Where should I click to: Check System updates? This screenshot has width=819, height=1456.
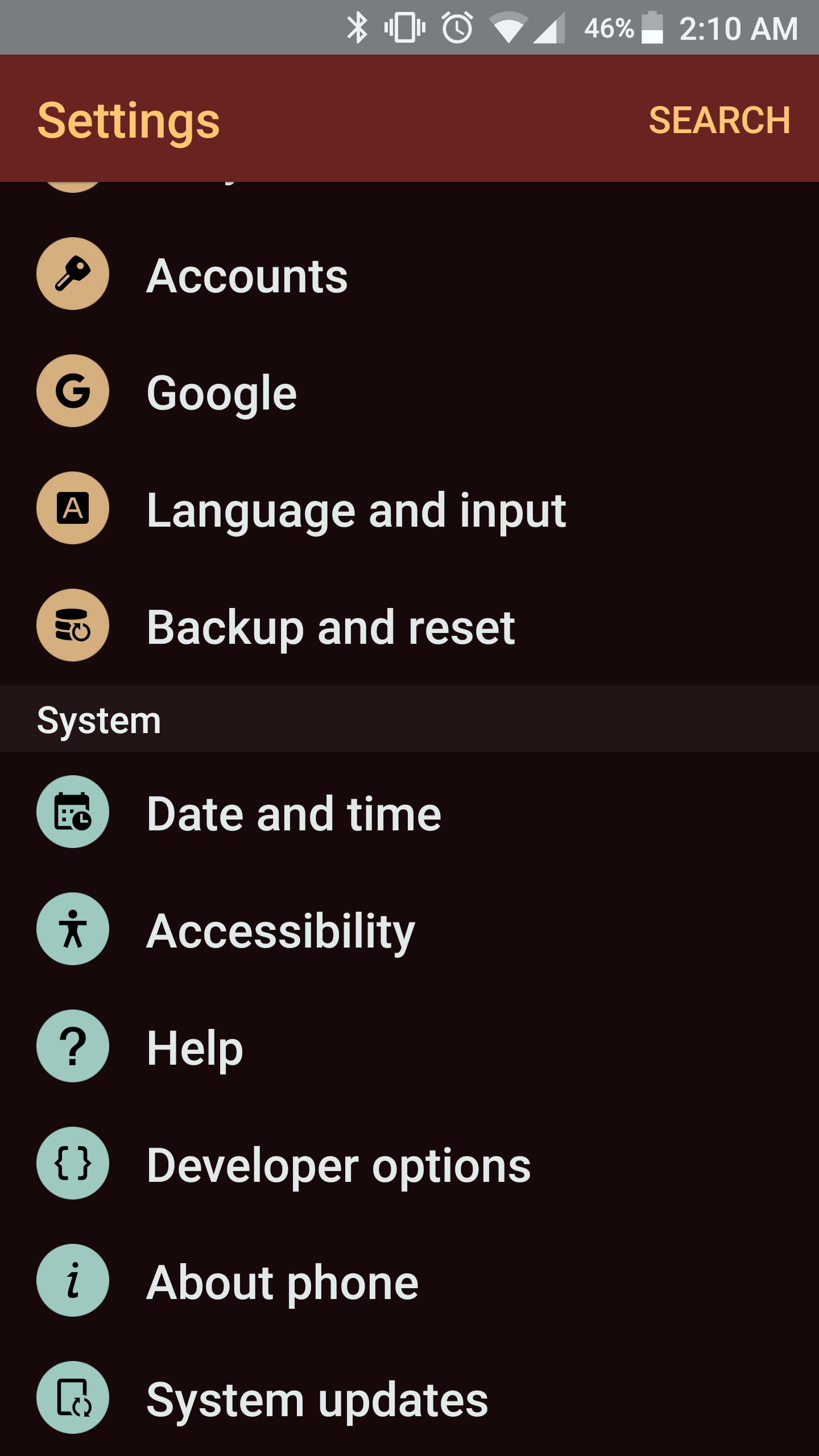click(317, 1399)
